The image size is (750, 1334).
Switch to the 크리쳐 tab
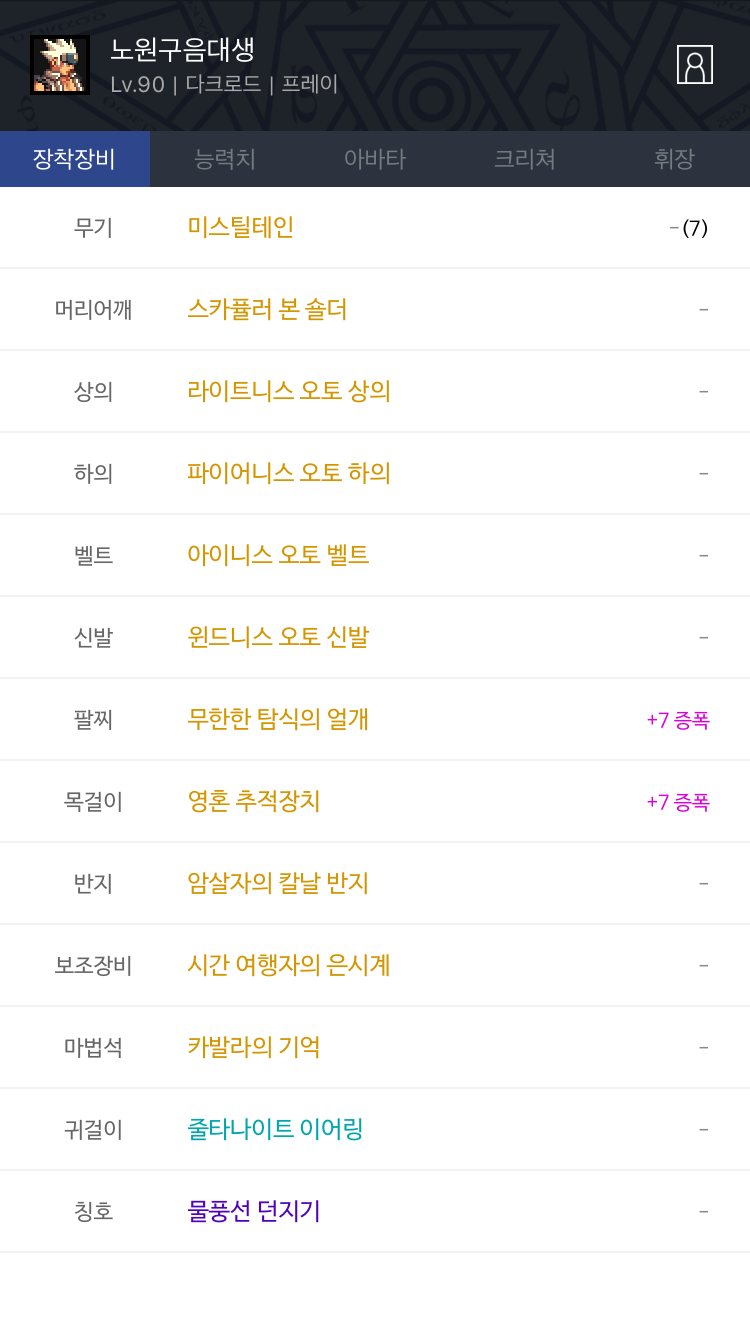pyautogui.click(x=525, y=158)
